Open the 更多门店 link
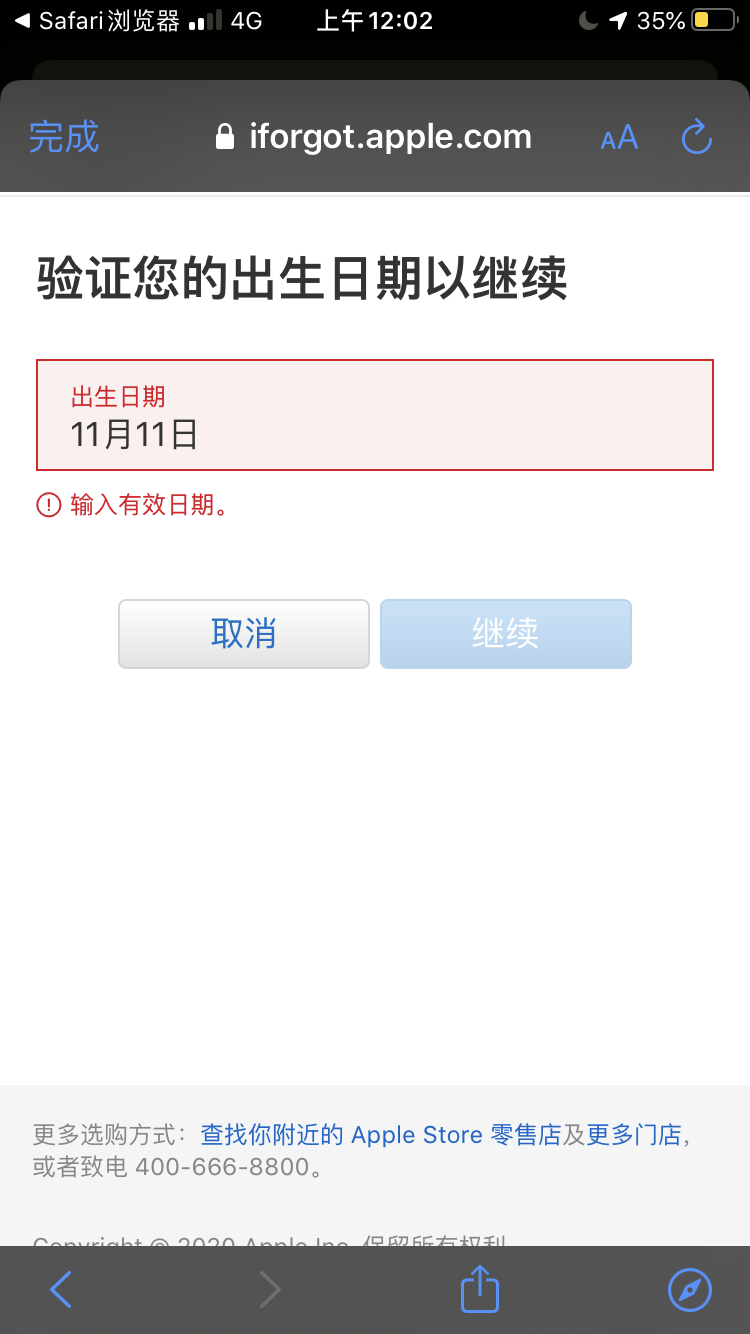The height and width of the screenshot is (1334, 750). coord(633,1135)
